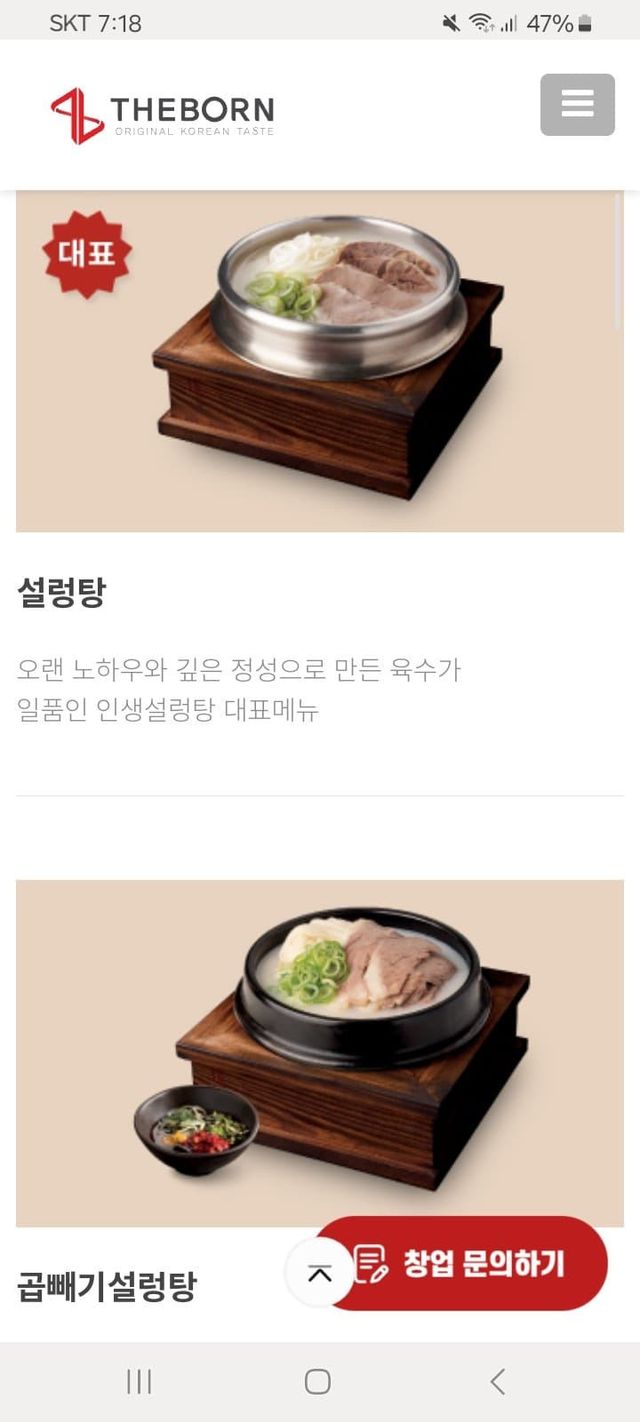Screen dimensions: 640x1422
Task: Tap the THEBORN logo to go home
Action: point(162,115)
